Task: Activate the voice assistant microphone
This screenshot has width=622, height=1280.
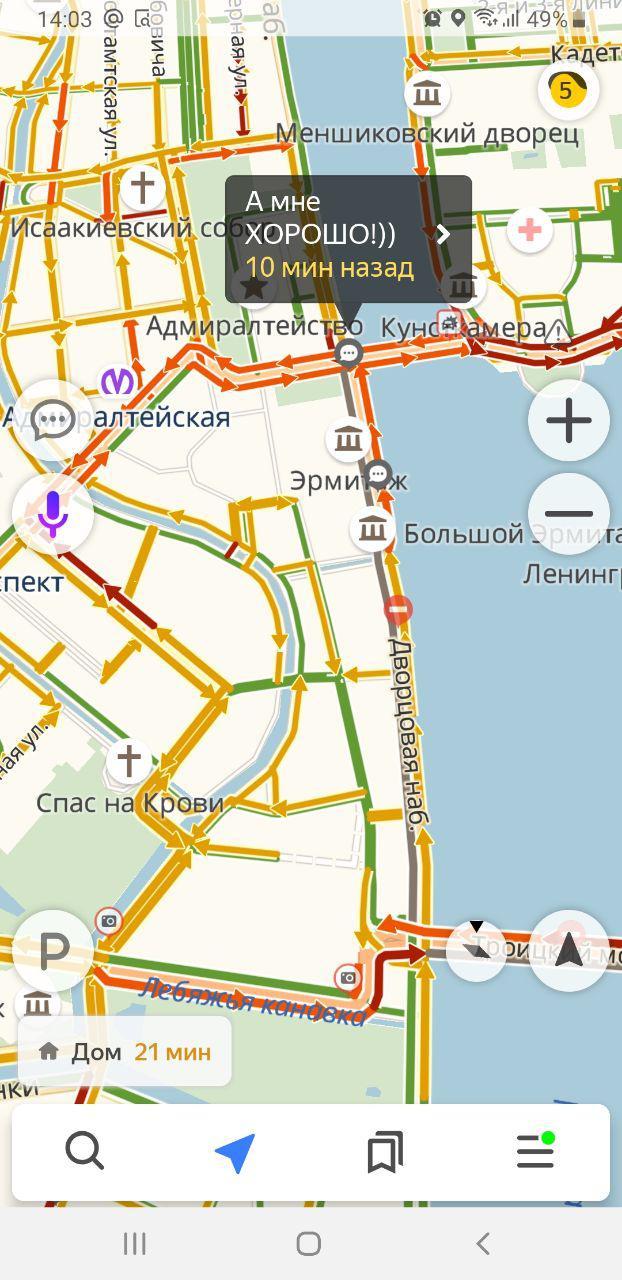Action: [x=52, y=514]
